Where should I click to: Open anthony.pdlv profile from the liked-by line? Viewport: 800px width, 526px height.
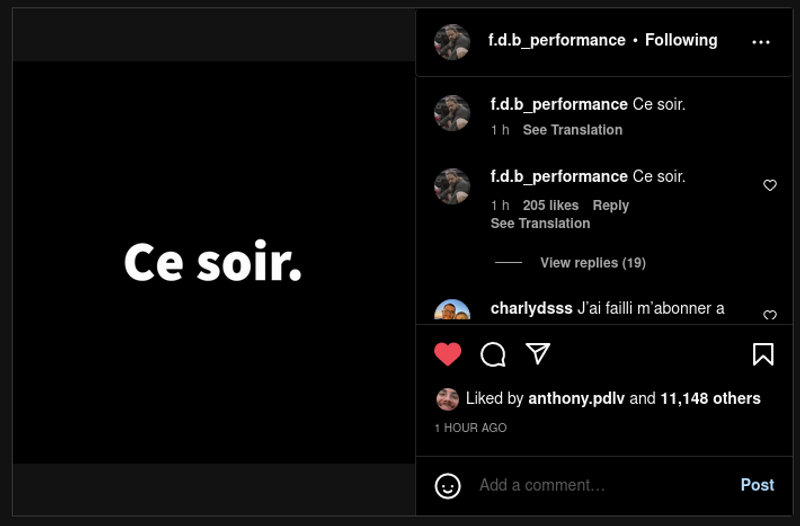576,398
